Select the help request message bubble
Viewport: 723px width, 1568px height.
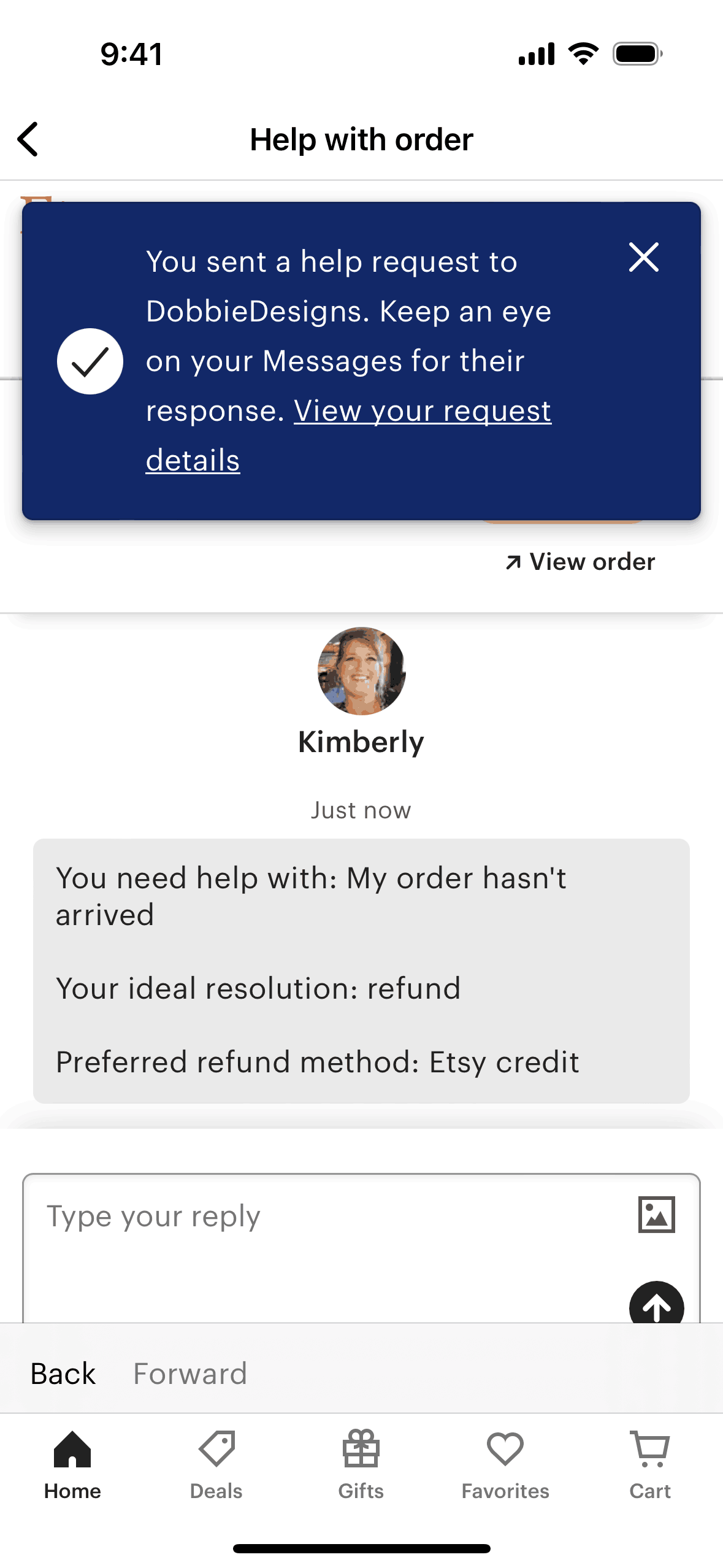pos(361,969)
